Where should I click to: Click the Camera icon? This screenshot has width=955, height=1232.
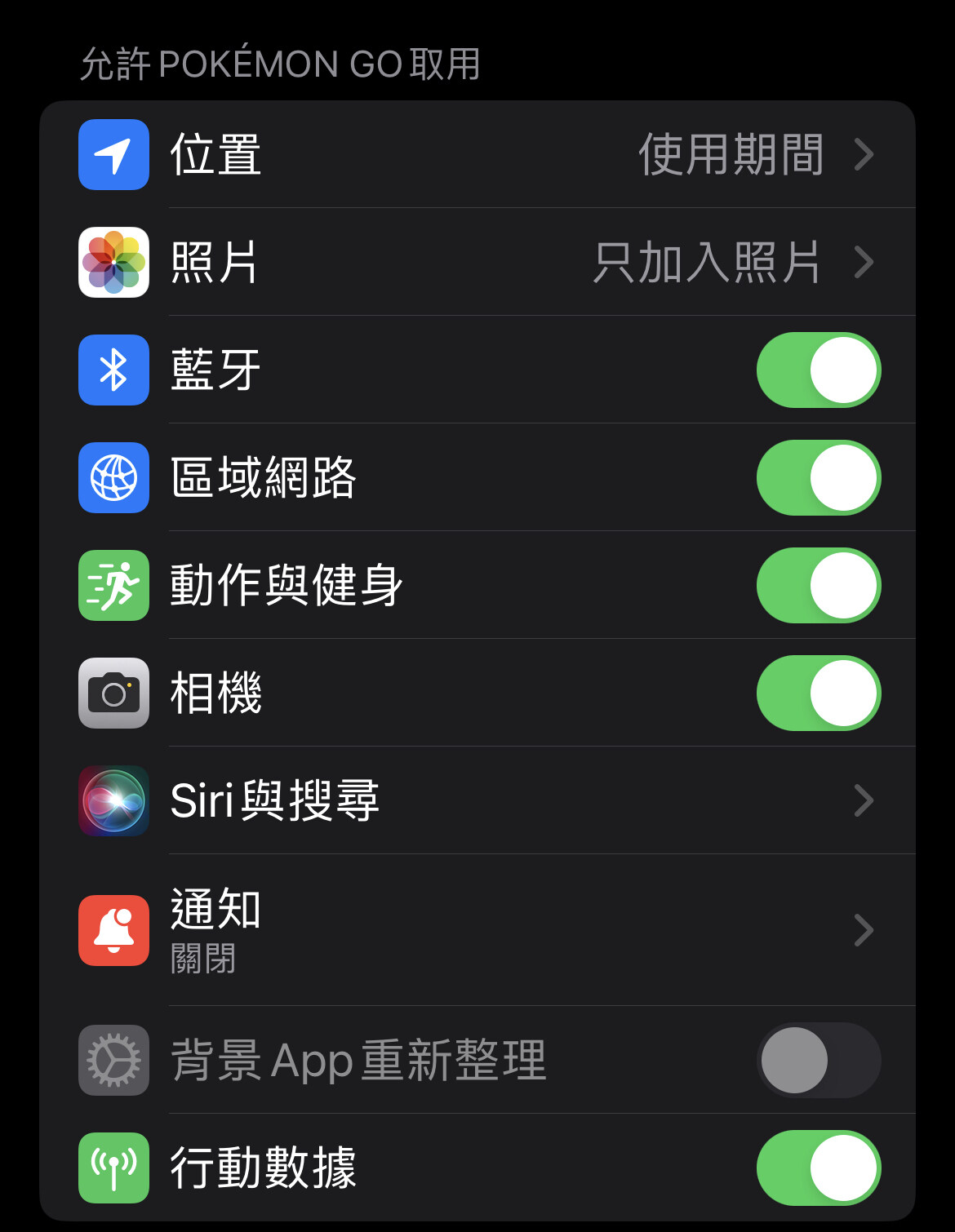113,693
